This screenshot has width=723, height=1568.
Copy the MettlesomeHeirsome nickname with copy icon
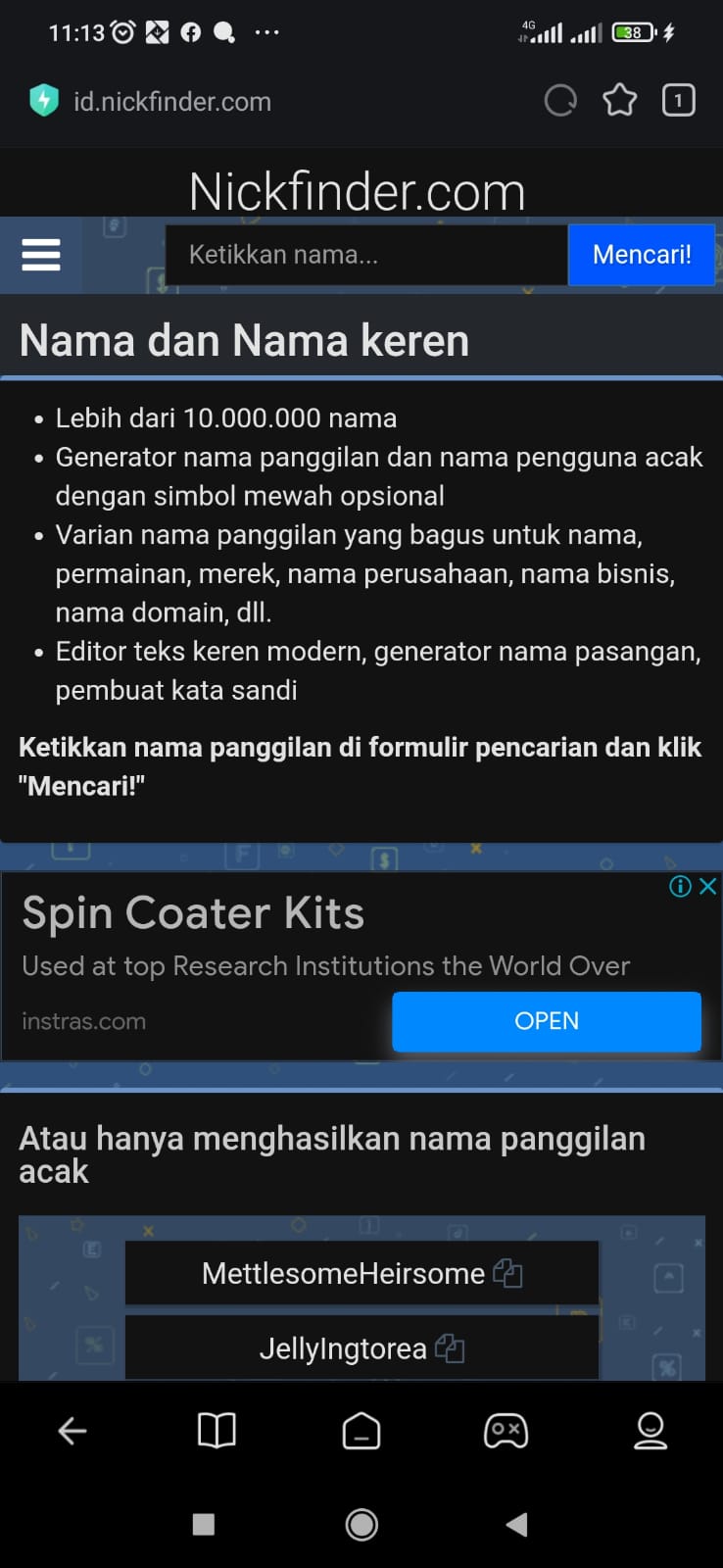[507, 1273]
